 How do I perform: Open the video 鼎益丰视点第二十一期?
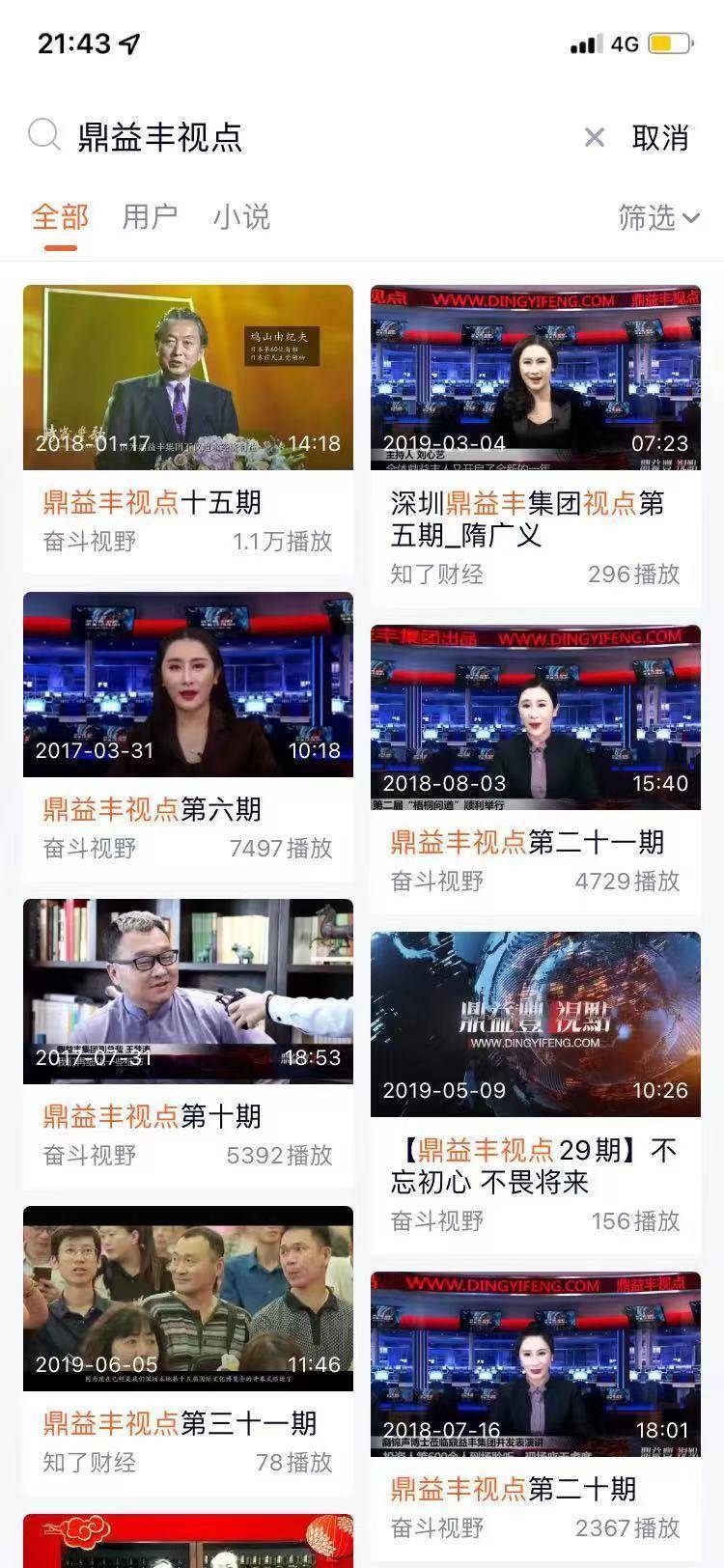click(536, 717)
